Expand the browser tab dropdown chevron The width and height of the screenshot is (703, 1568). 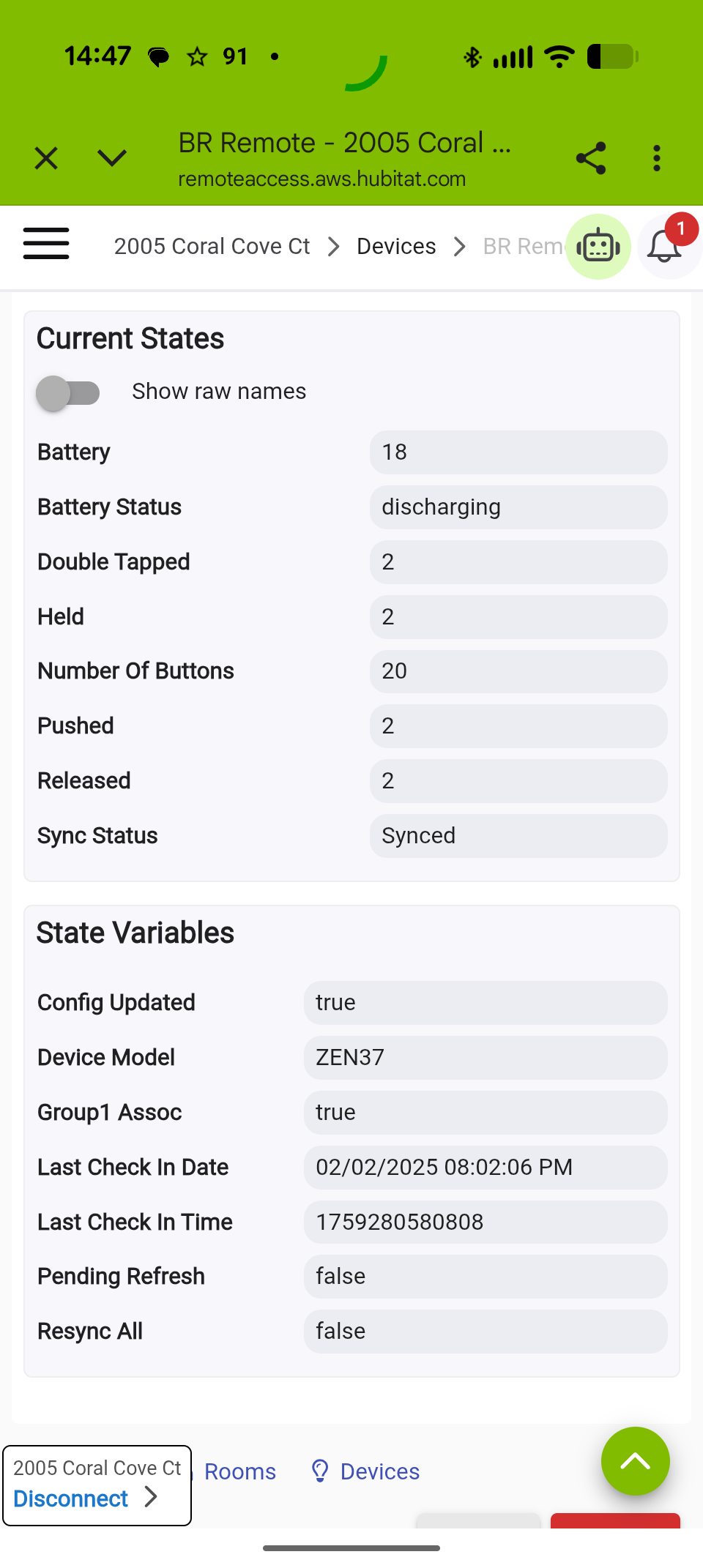coord(112,158)
